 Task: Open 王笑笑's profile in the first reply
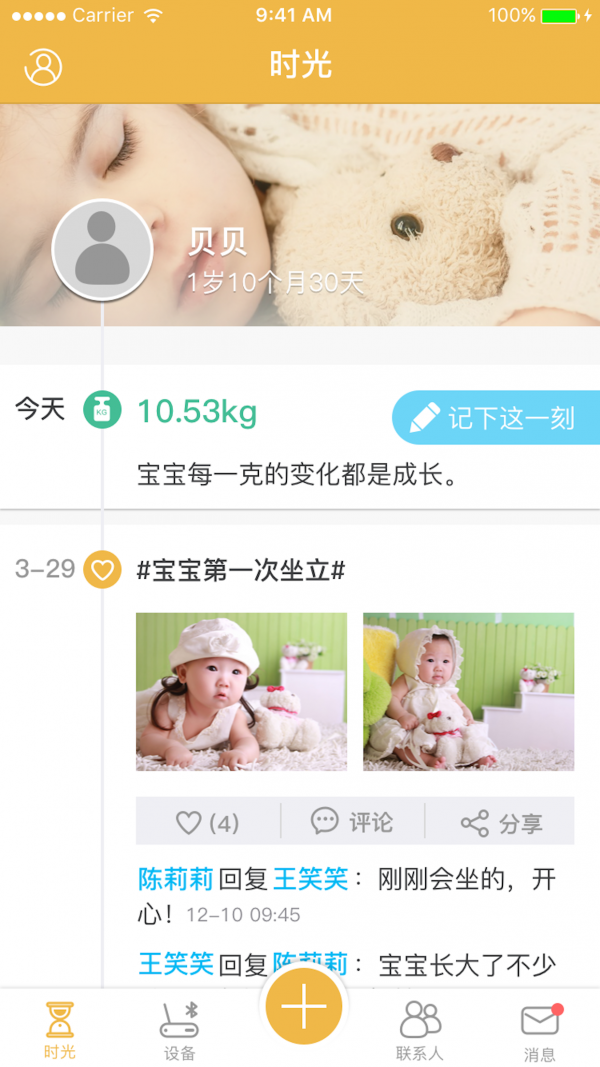[310, 880]
